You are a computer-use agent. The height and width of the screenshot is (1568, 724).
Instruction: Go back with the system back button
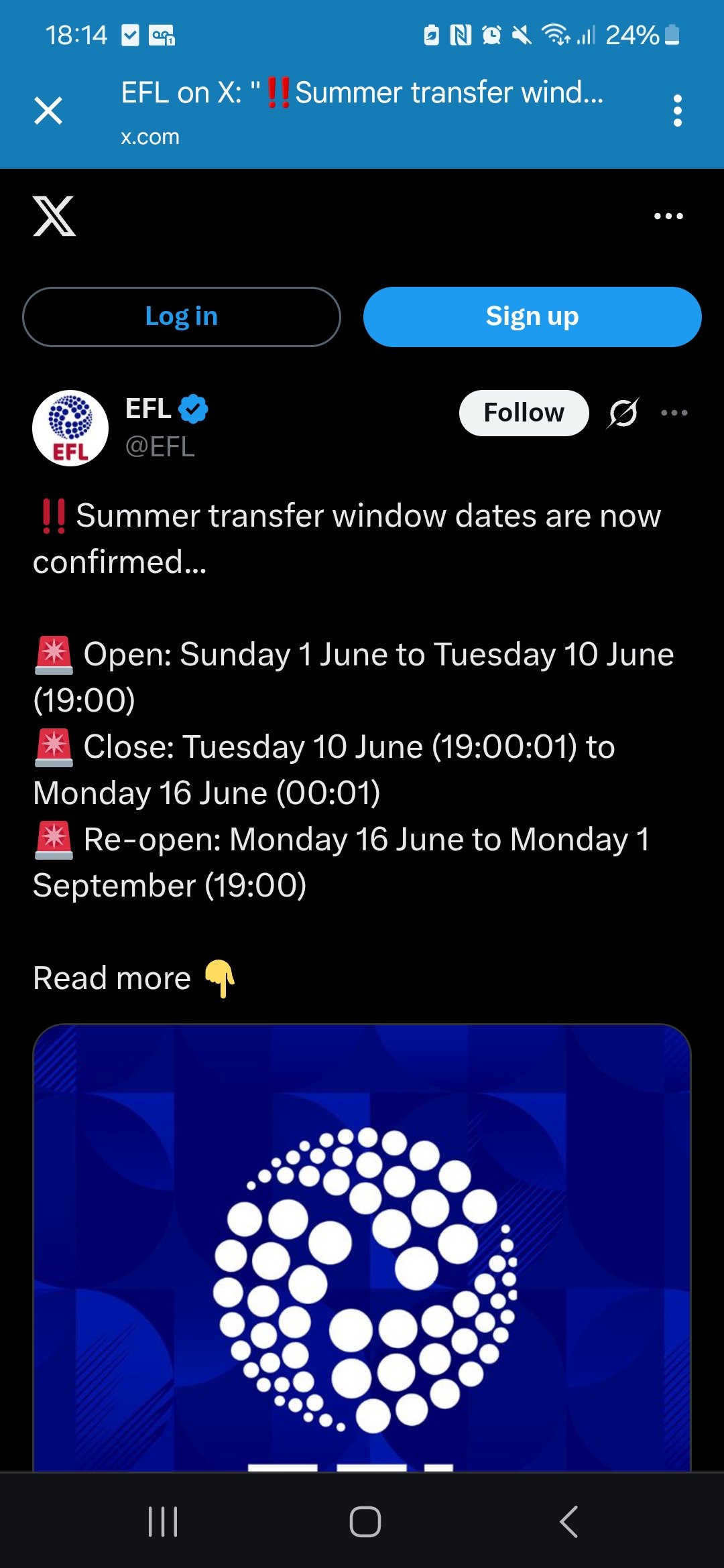[568, 1521]
